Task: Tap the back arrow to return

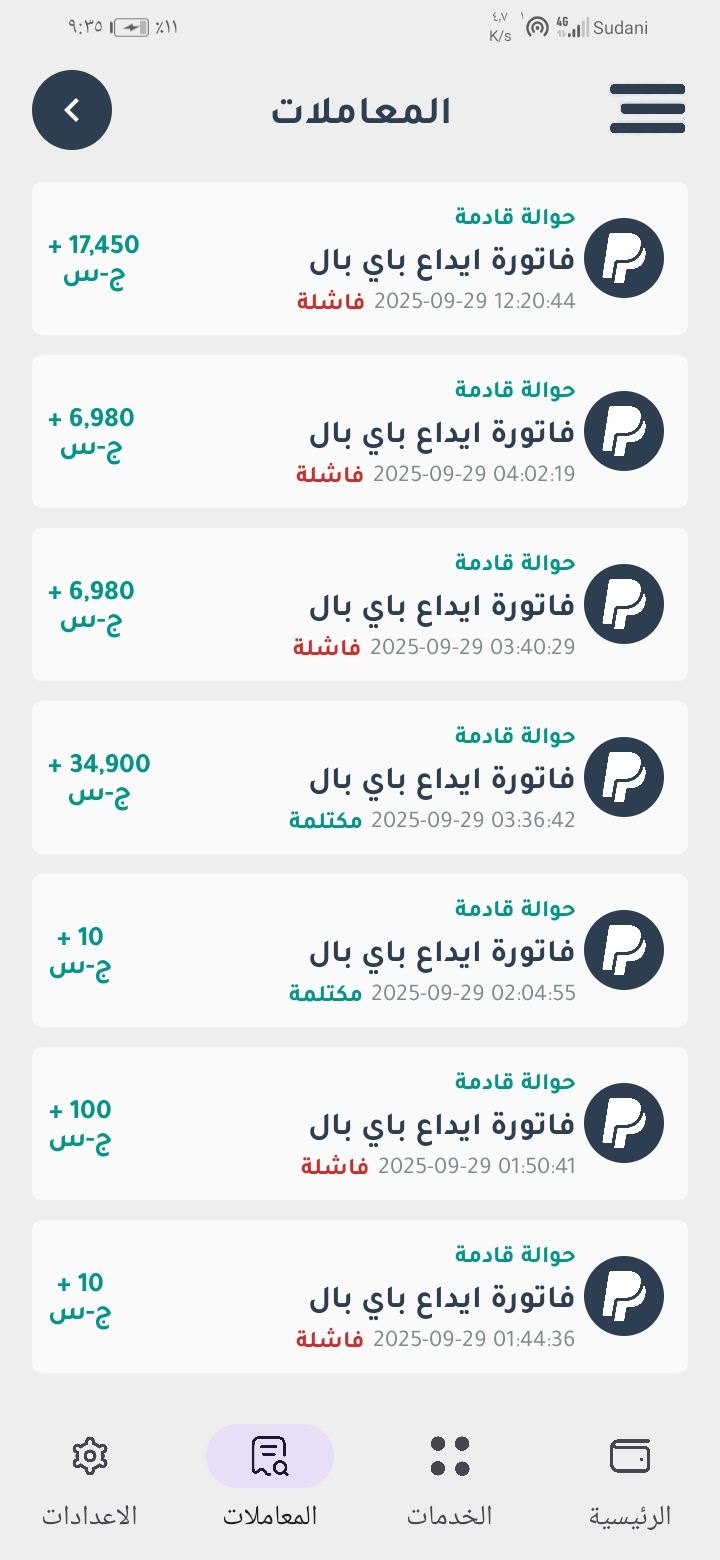Action: (71, 110)
